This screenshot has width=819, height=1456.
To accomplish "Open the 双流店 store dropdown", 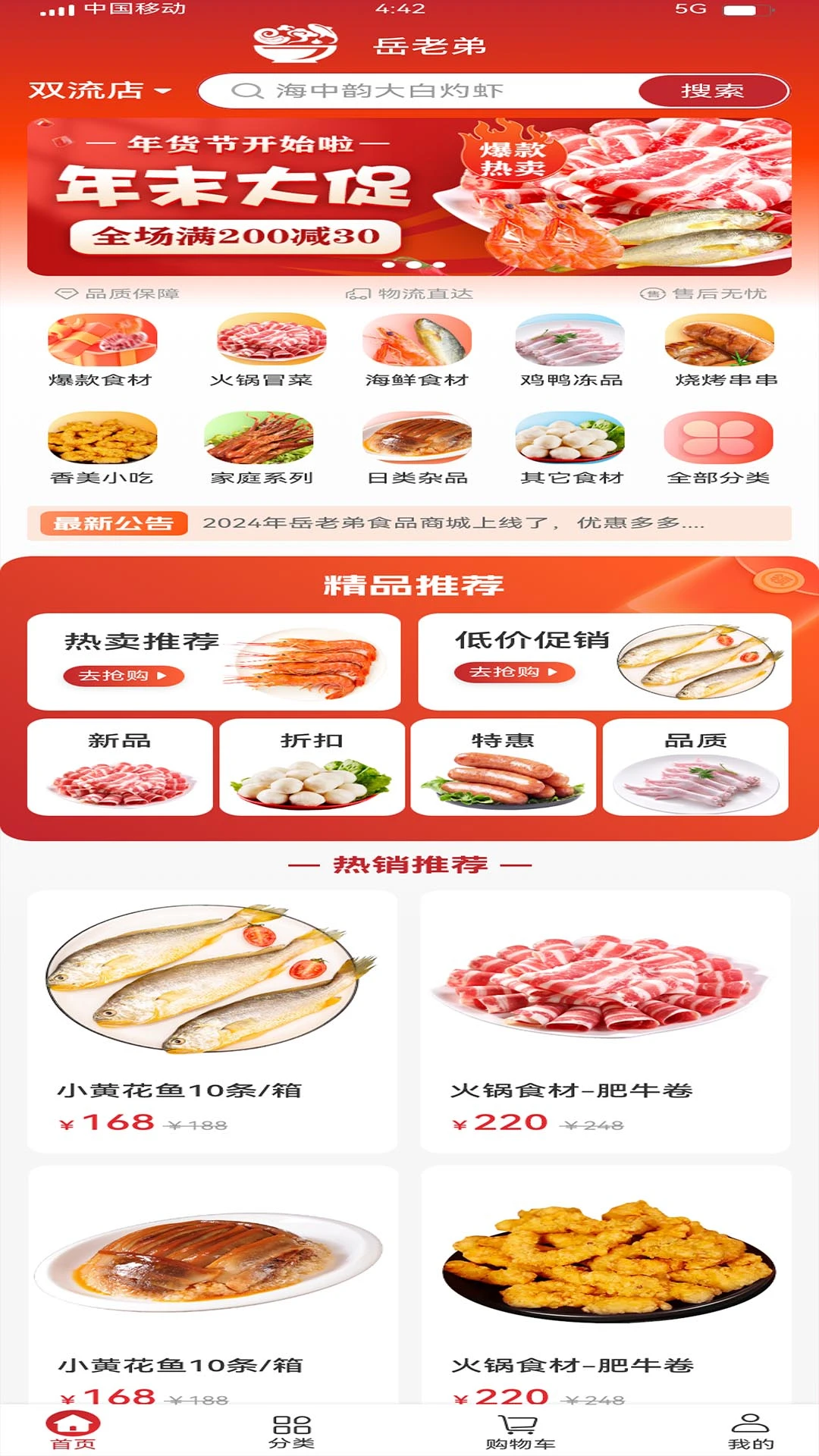I will (x=100, y=90).
